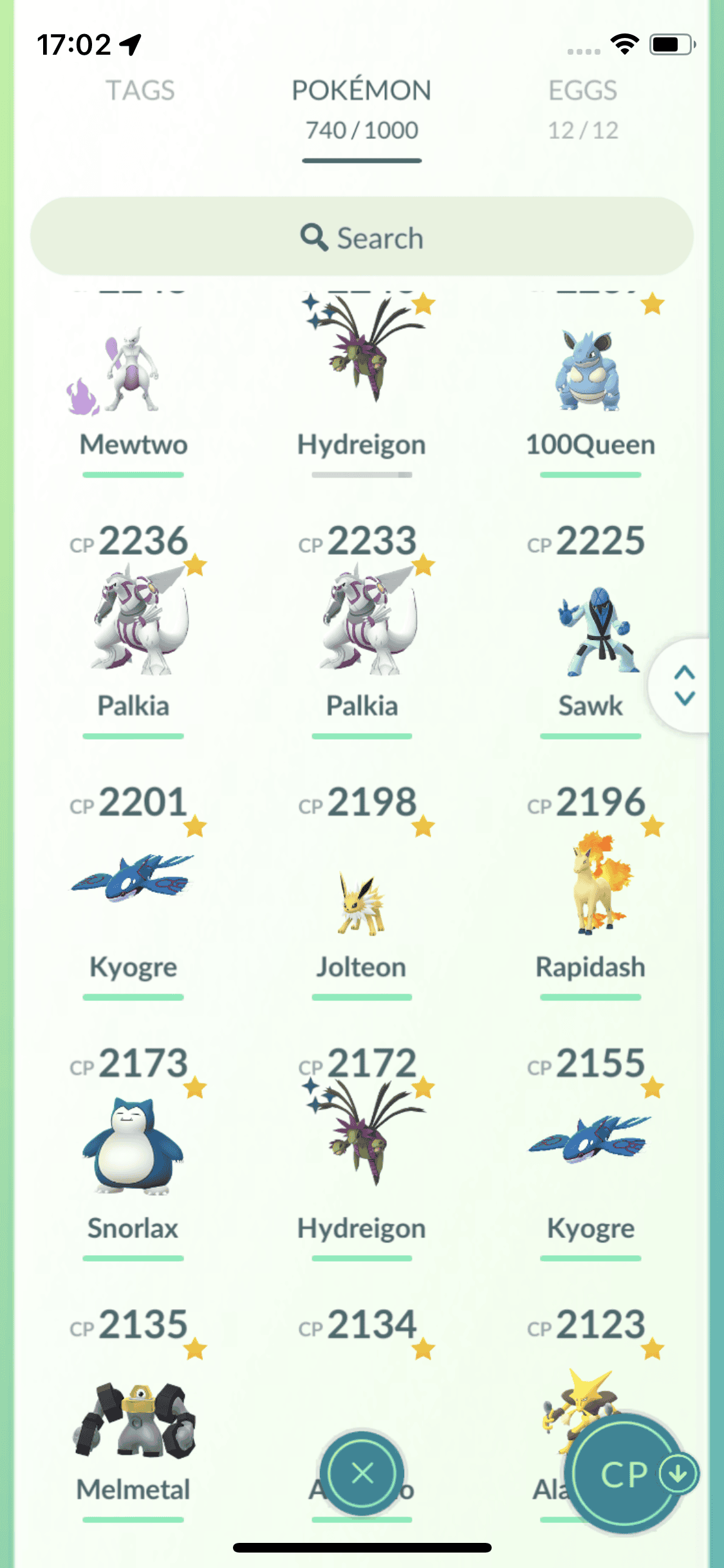Close the Pokémon storage list
724x1568 pixels.
[363, 1473]
